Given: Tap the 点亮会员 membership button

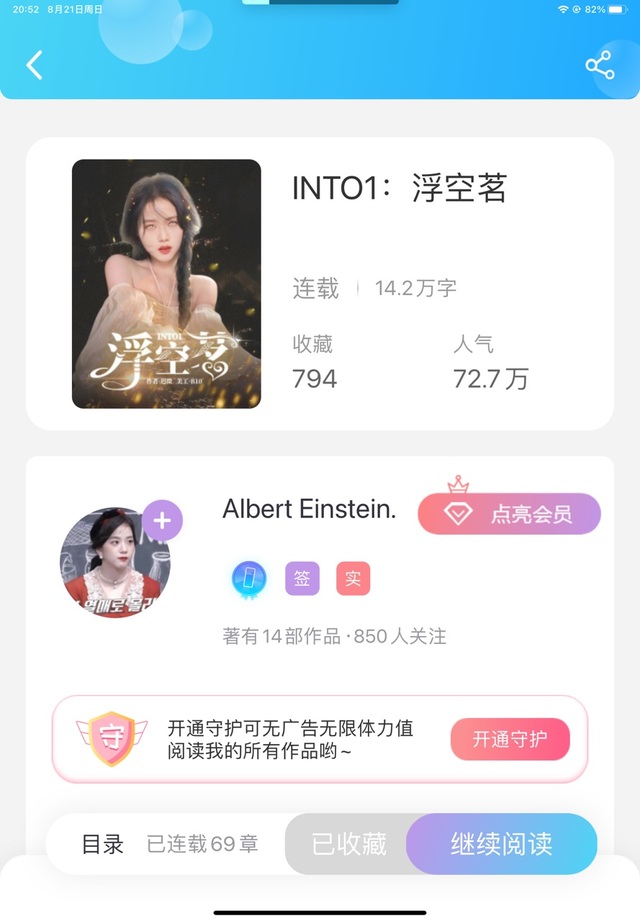Looking at the screenshot, I should point(509,514).
